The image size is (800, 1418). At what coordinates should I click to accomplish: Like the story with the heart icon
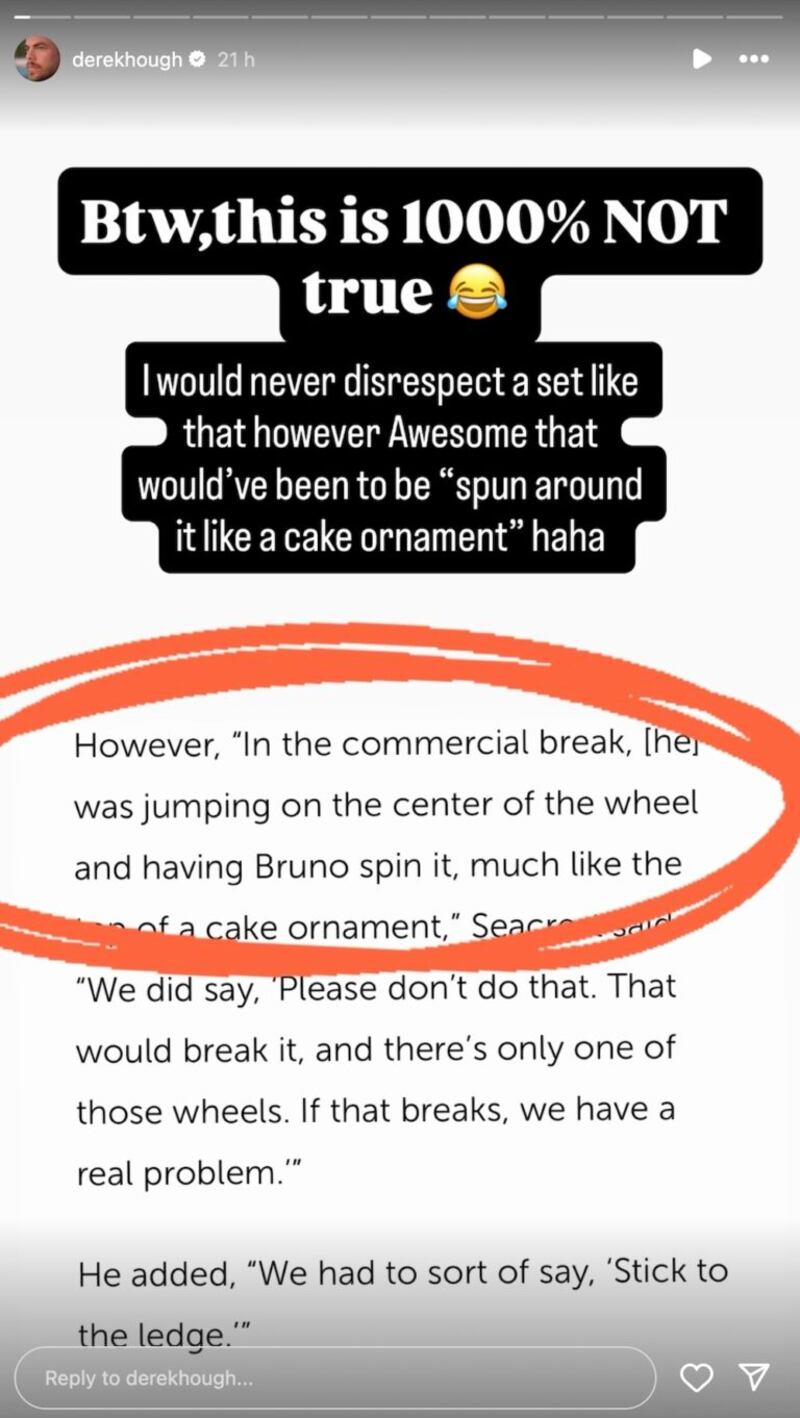pyautogui.click(x=696, y=1378)
